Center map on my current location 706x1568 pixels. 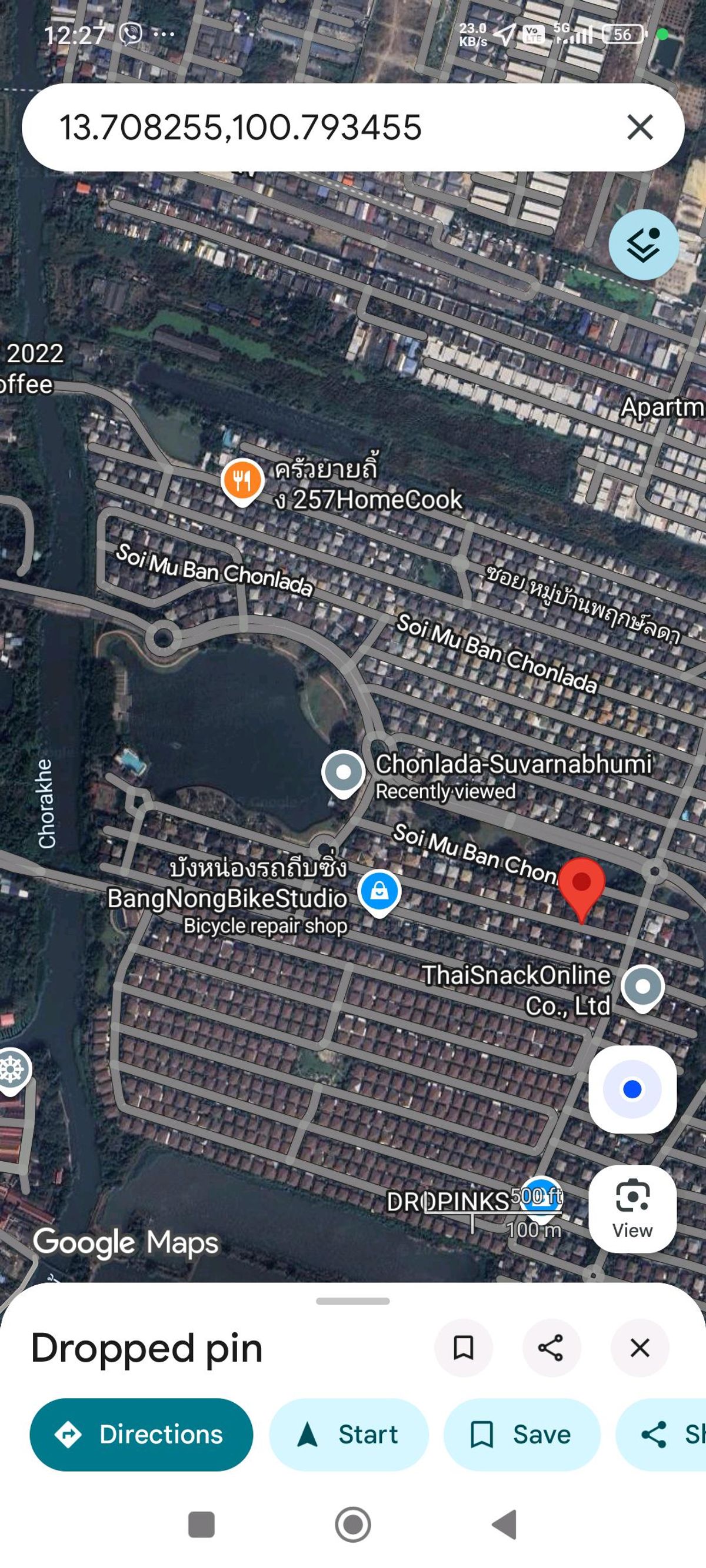coord(632,1089)
